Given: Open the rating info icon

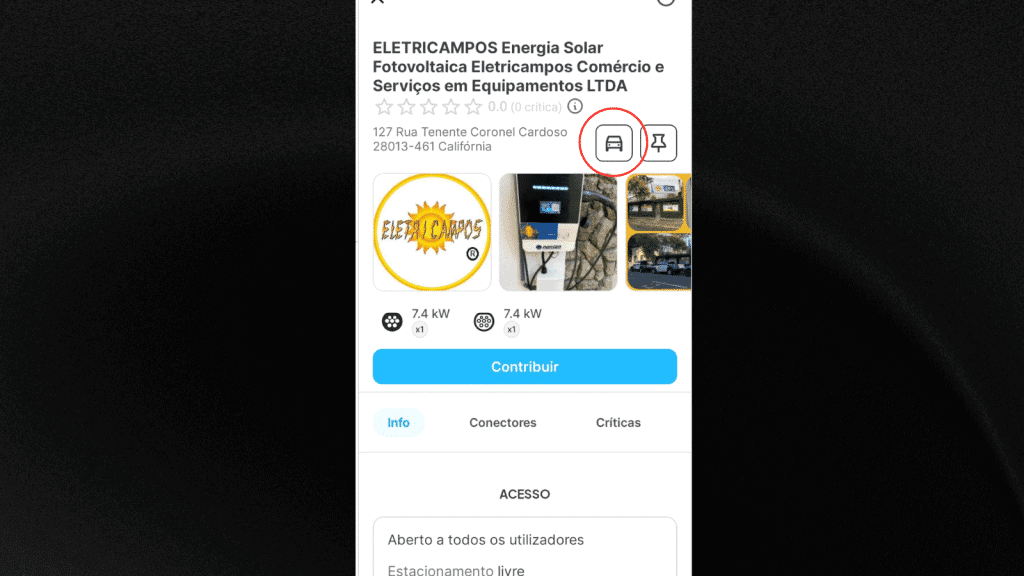Looking at the screenshot, I should pos(575,107).
